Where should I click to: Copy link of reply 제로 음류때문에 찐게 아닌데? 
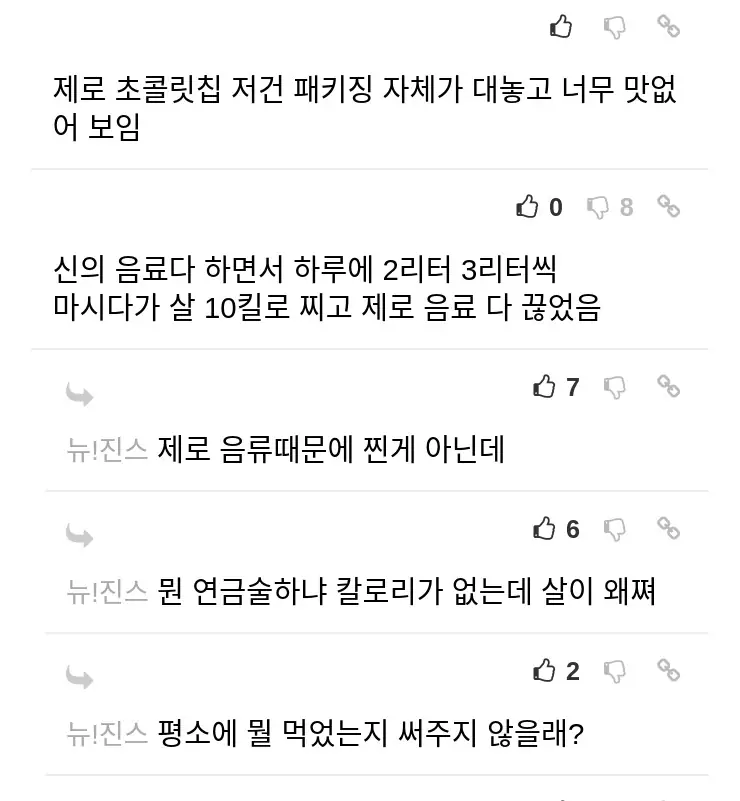(x=668, y=385)
